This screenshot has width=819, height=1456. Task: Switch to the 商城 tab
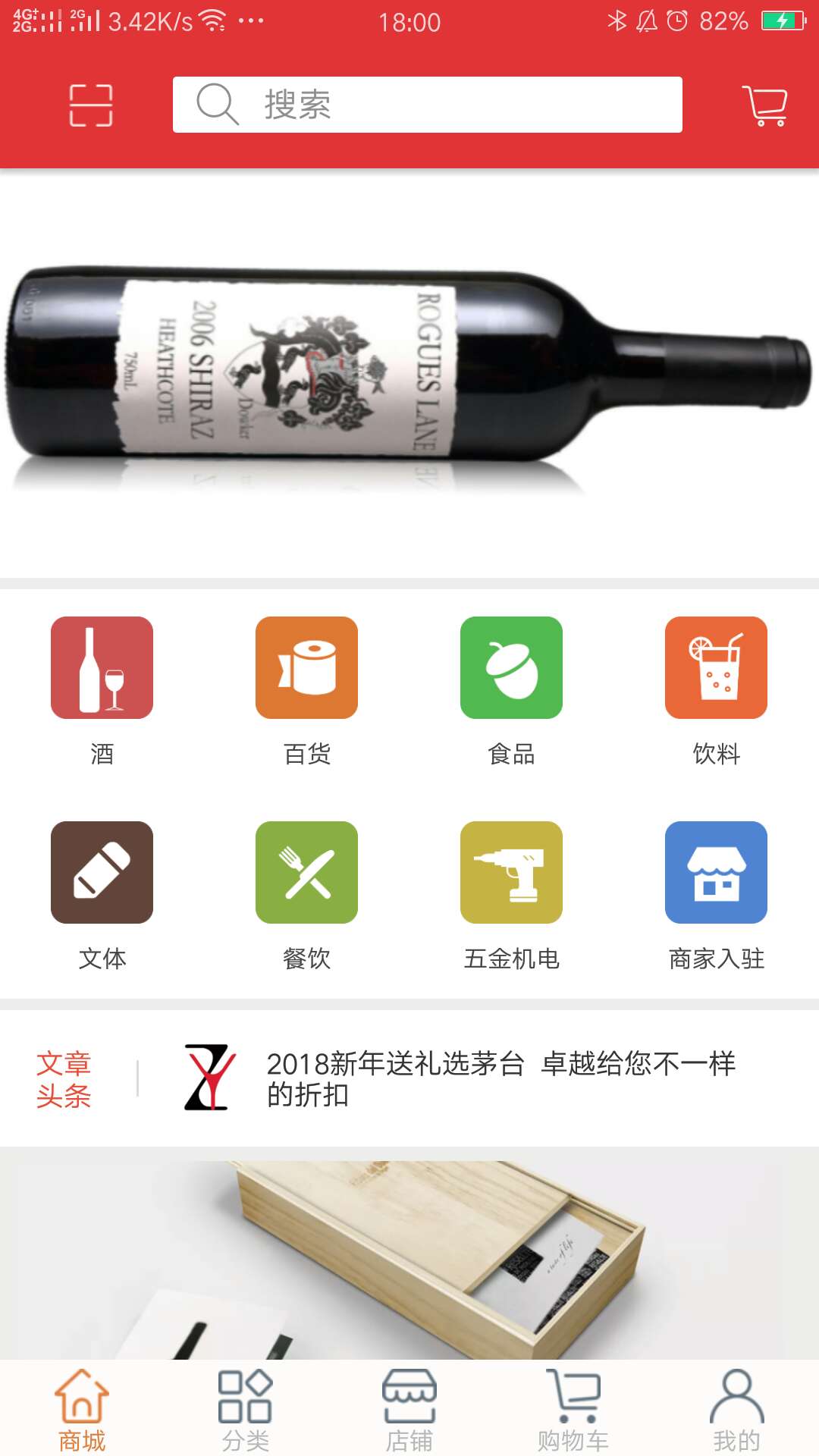82,1409
